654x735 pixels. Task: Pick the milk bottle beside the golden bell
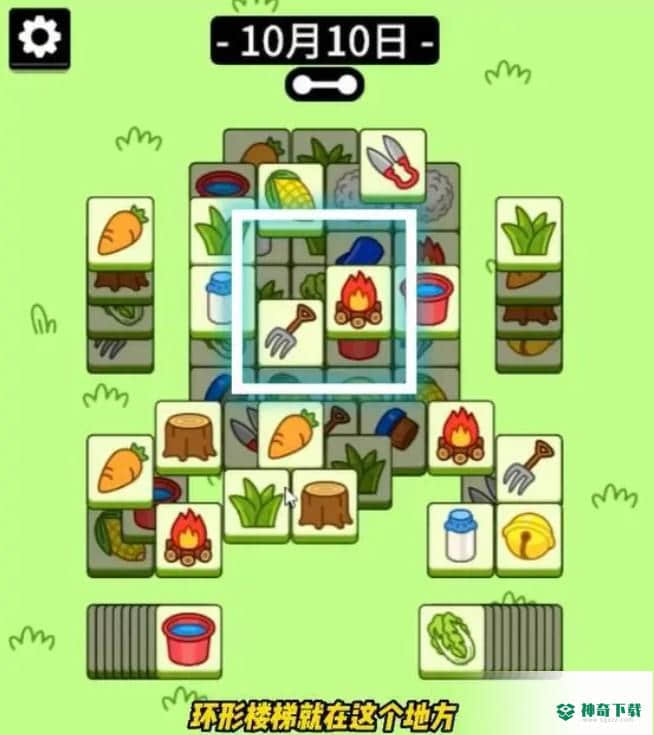click(460, 535)
